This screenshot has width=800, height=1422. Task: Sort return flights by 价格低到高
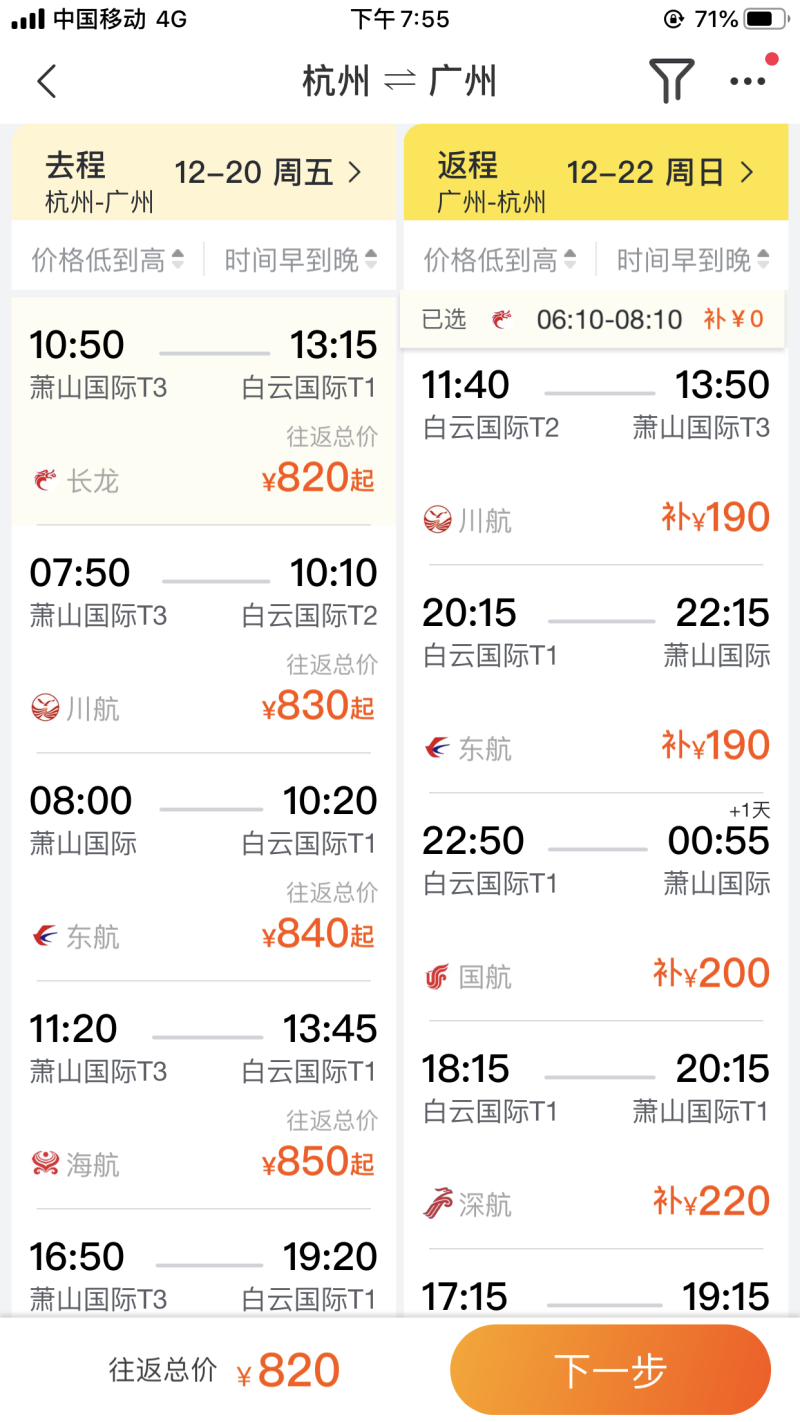pyautogui.click(x=499, y=261)
